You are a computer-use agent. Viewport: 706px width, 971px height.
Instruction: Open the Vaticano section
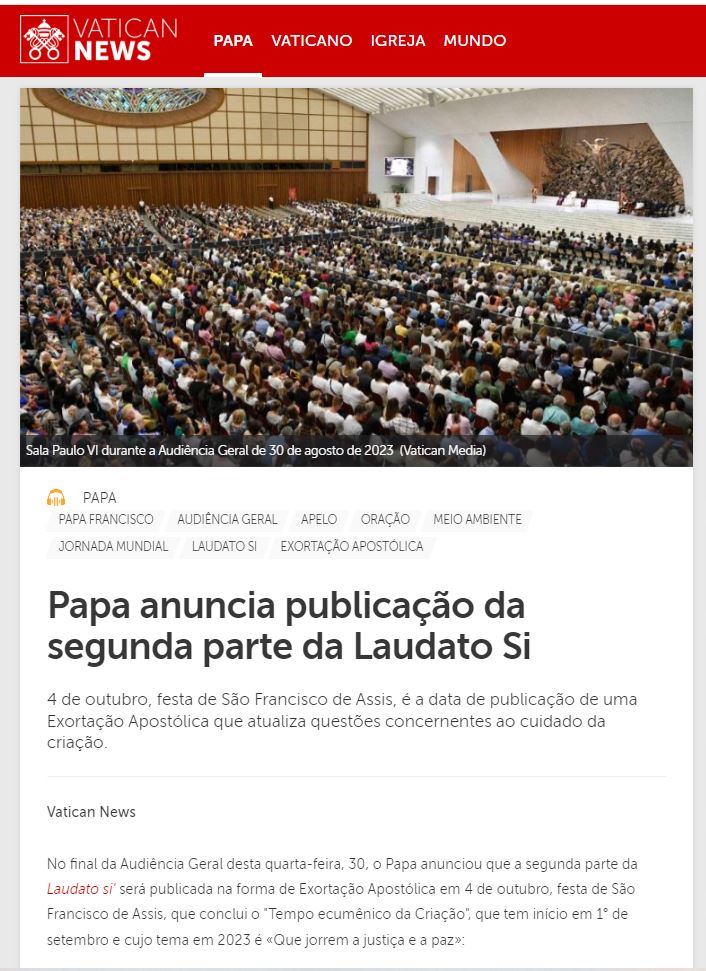point(311,41)
